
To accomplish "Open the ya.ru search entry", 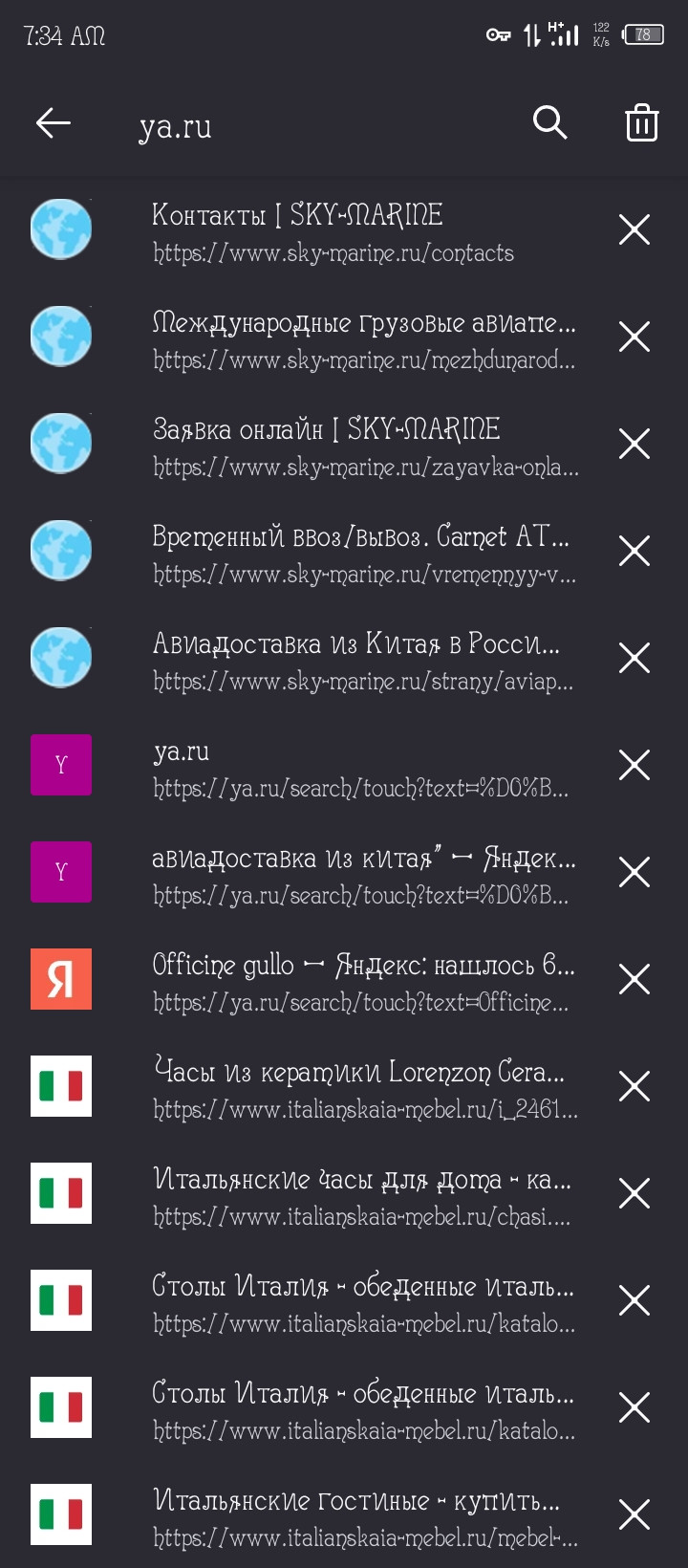I will pos(363,766).
